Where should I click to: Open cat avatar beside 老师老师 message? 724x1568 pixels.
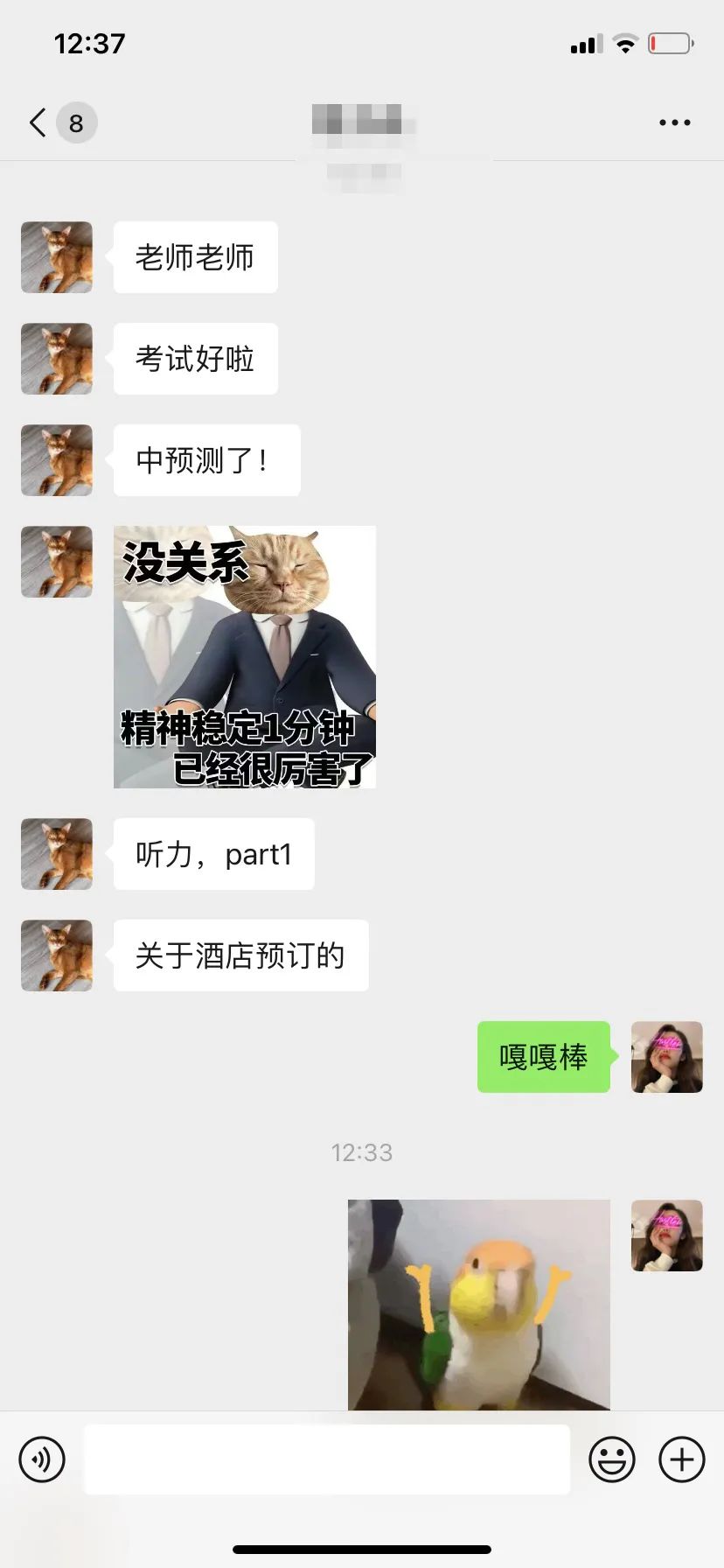57,257
